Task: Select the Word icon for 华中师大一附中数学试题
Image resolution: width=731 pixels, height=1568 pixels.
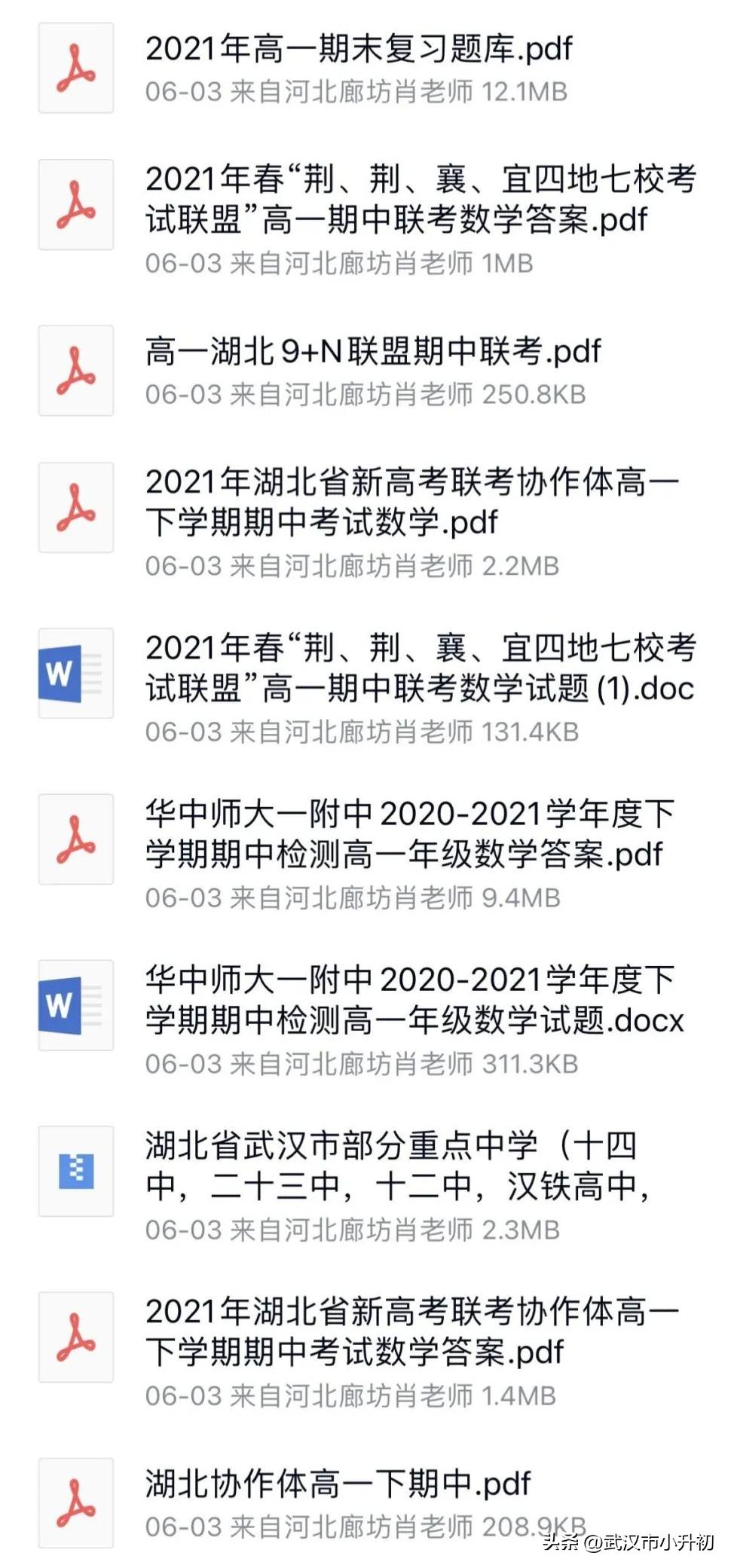Action: (75, 1006)
